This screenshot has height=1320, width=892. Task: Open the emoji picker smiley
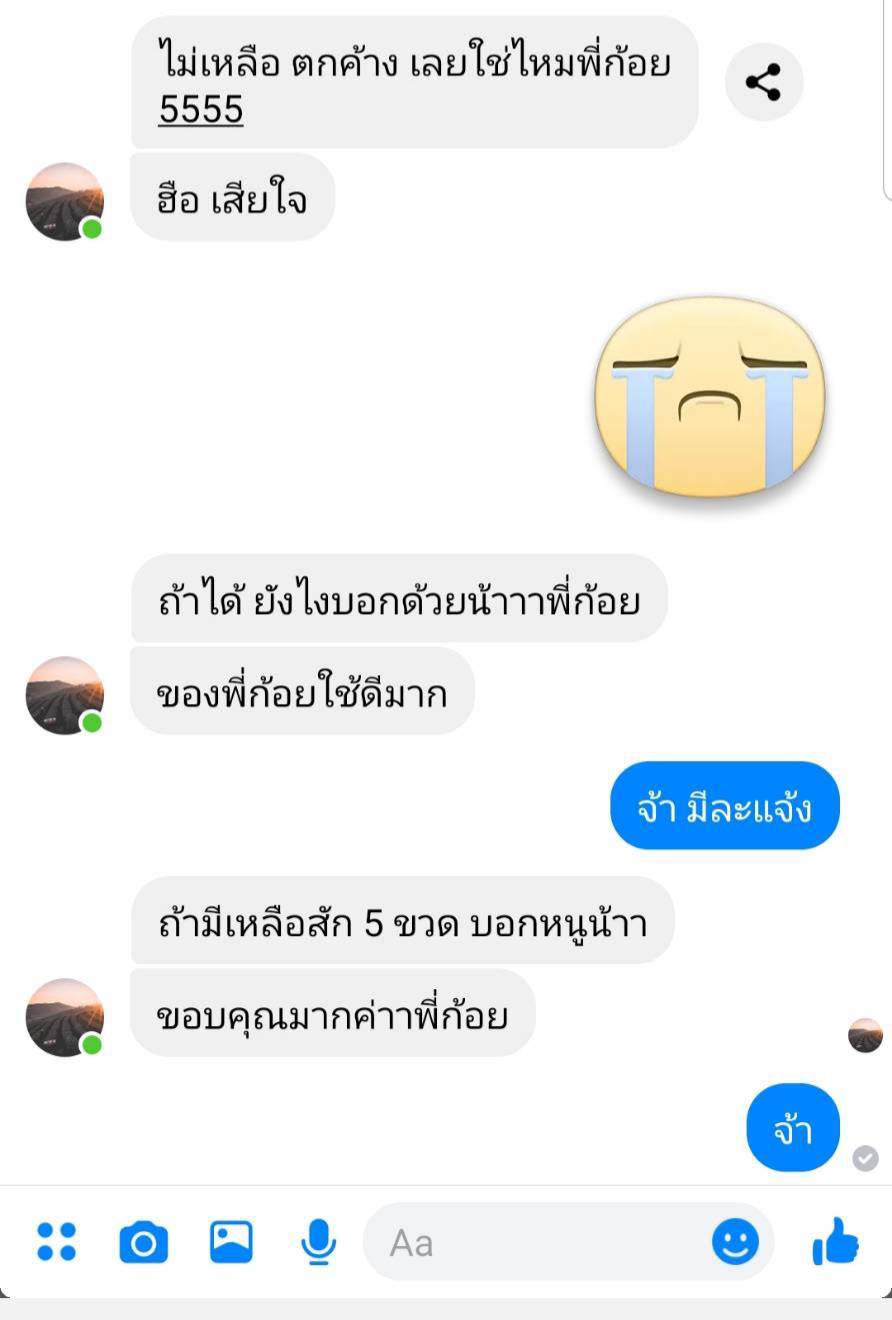[735, 1243]
